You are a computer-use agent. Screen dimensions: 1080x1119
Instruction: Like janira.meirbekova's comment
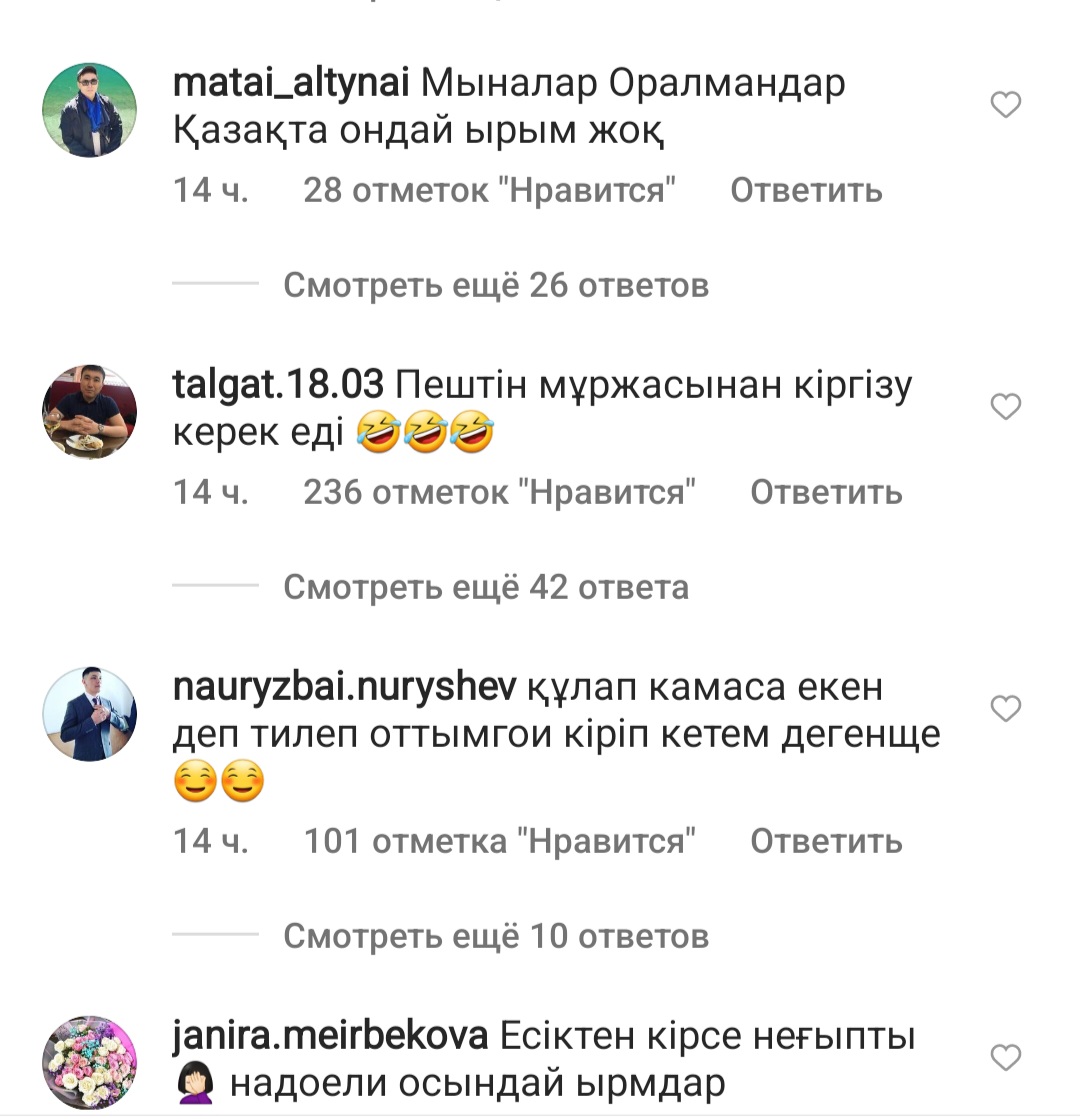coord(1005,1057)
